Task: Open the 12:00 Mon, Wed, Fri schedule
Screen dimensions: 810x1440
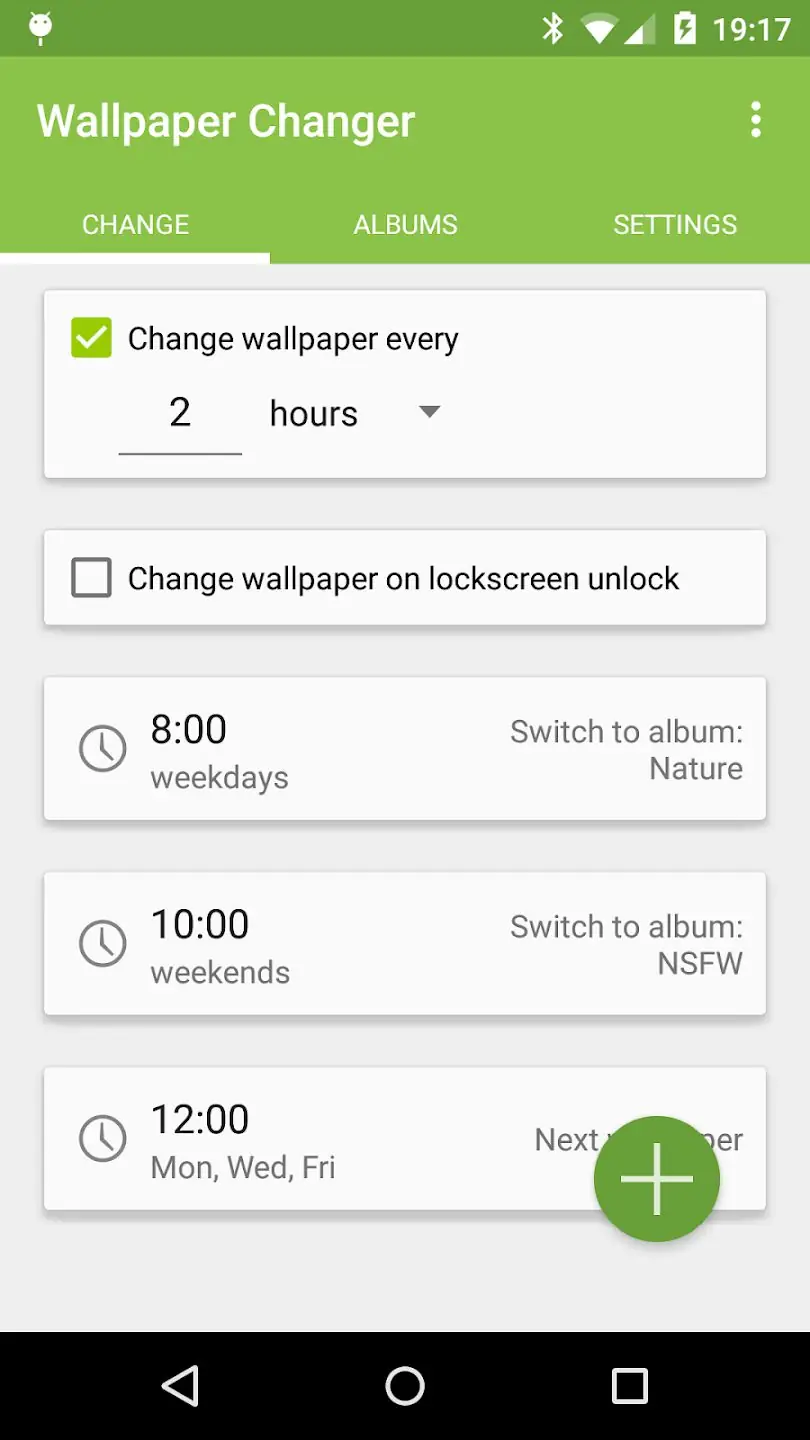Action: pos(300,1139)
